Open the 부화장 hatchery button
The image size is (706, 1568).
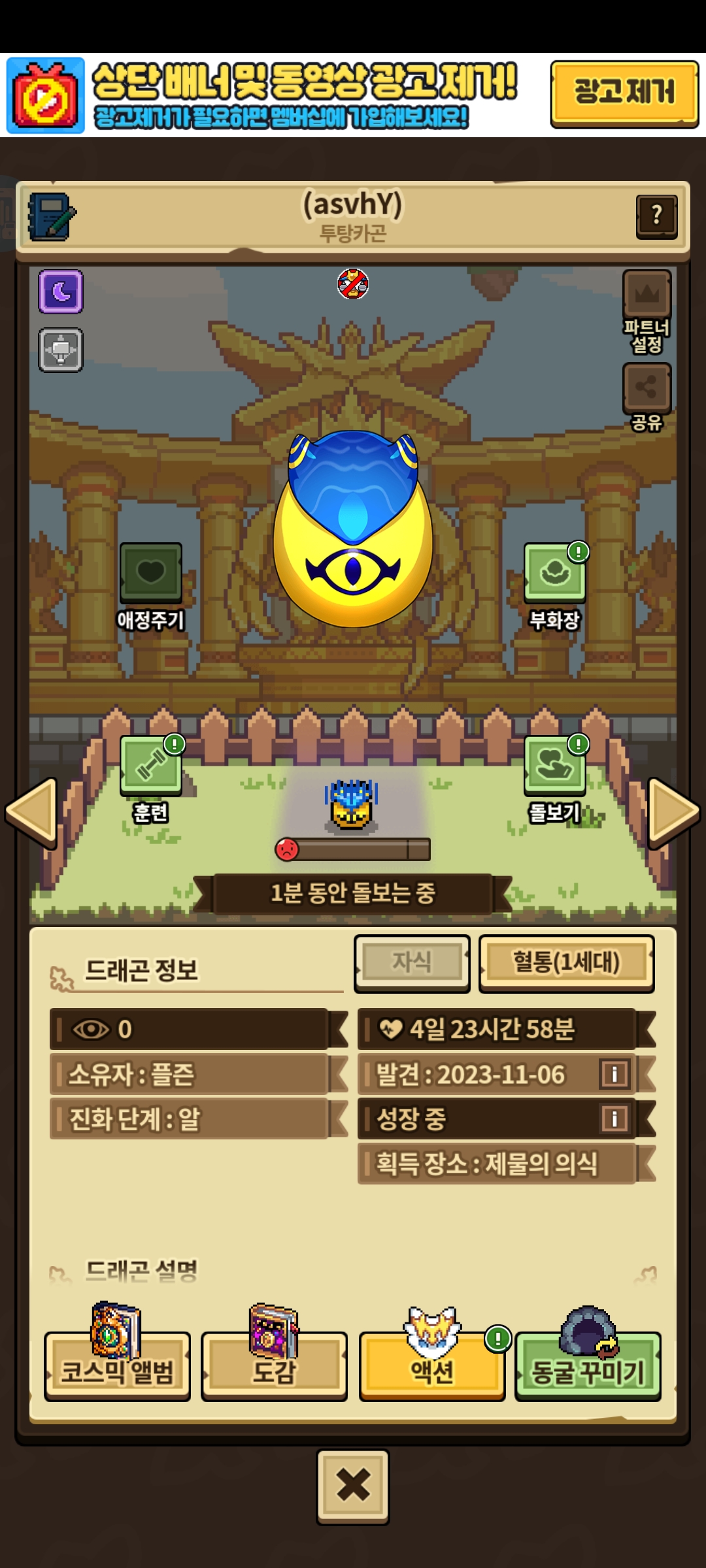(555, 586)
